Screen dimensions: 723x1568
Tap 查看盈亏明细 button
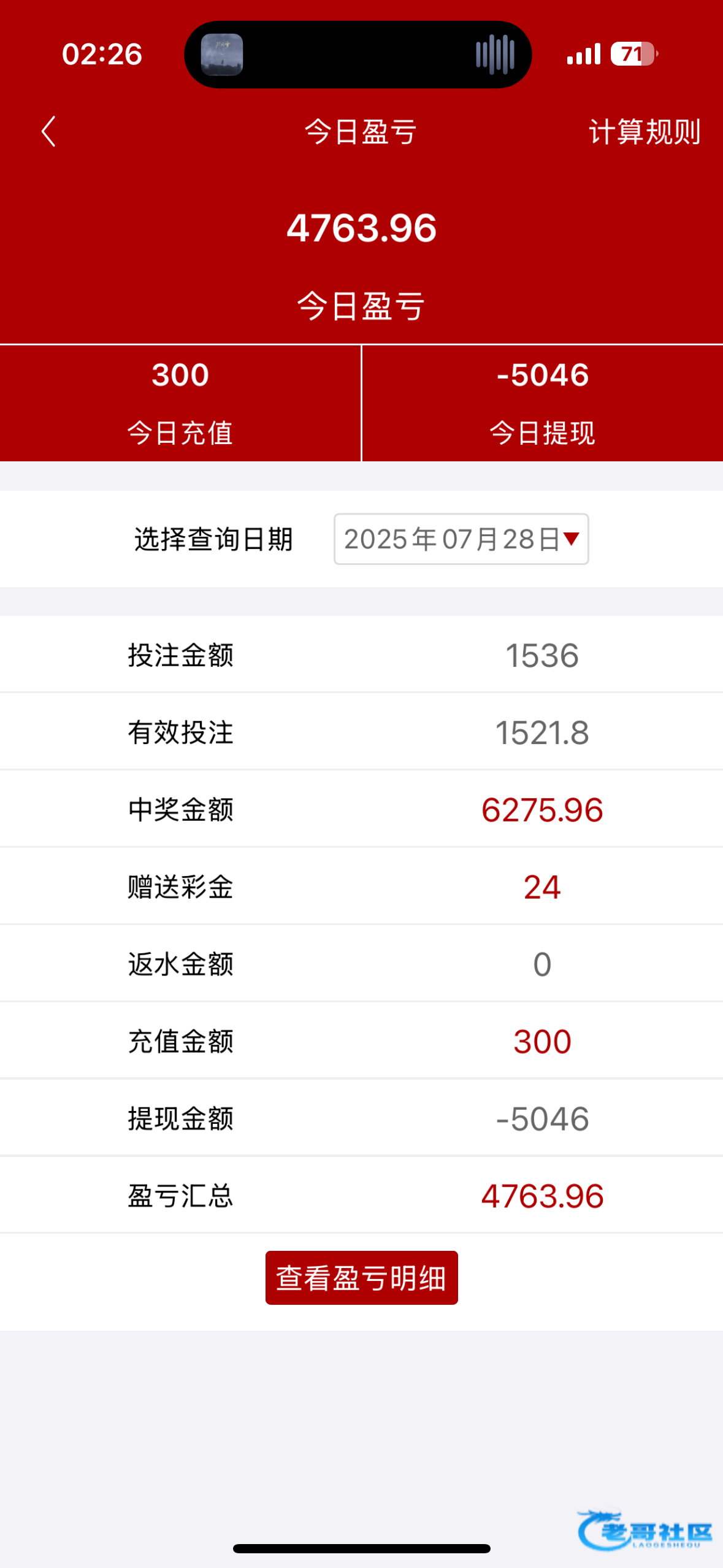click(x=361, y=1278)
